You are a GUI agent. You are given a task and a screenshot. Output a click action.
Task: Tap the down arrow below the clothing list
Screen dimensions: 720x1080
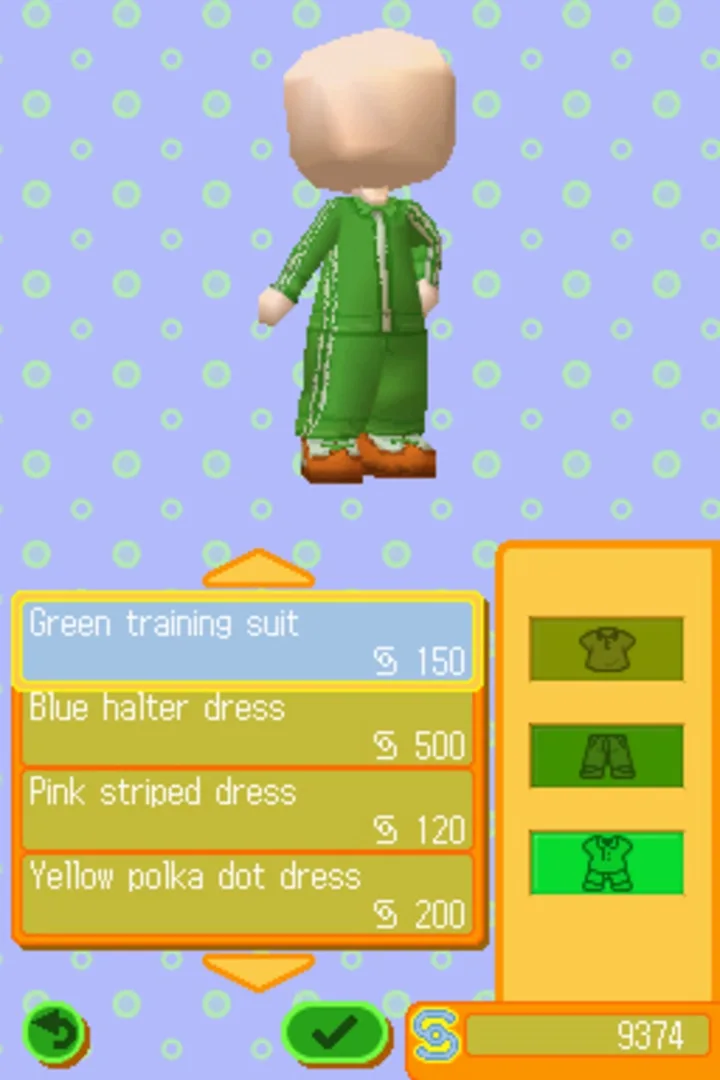[258, 970]
